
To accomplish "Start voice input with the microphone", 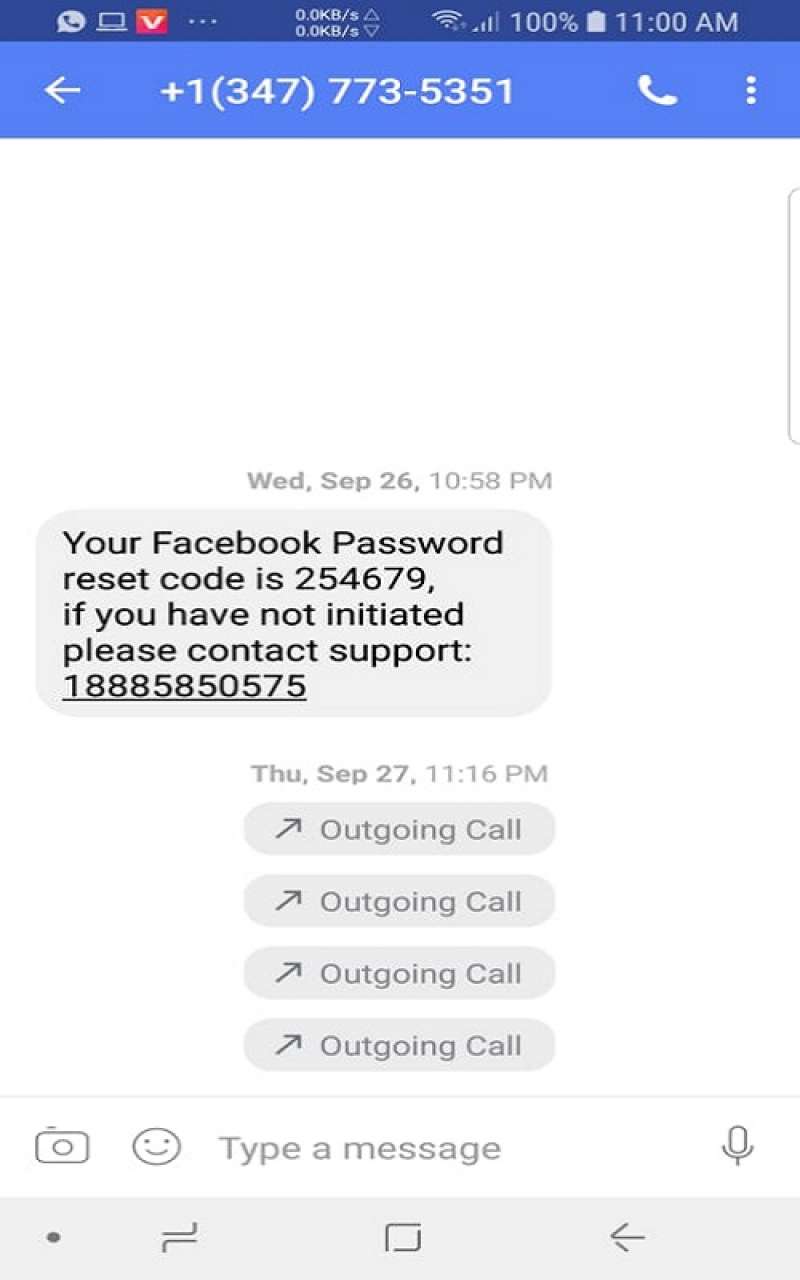I will (x=738, y=1146).
